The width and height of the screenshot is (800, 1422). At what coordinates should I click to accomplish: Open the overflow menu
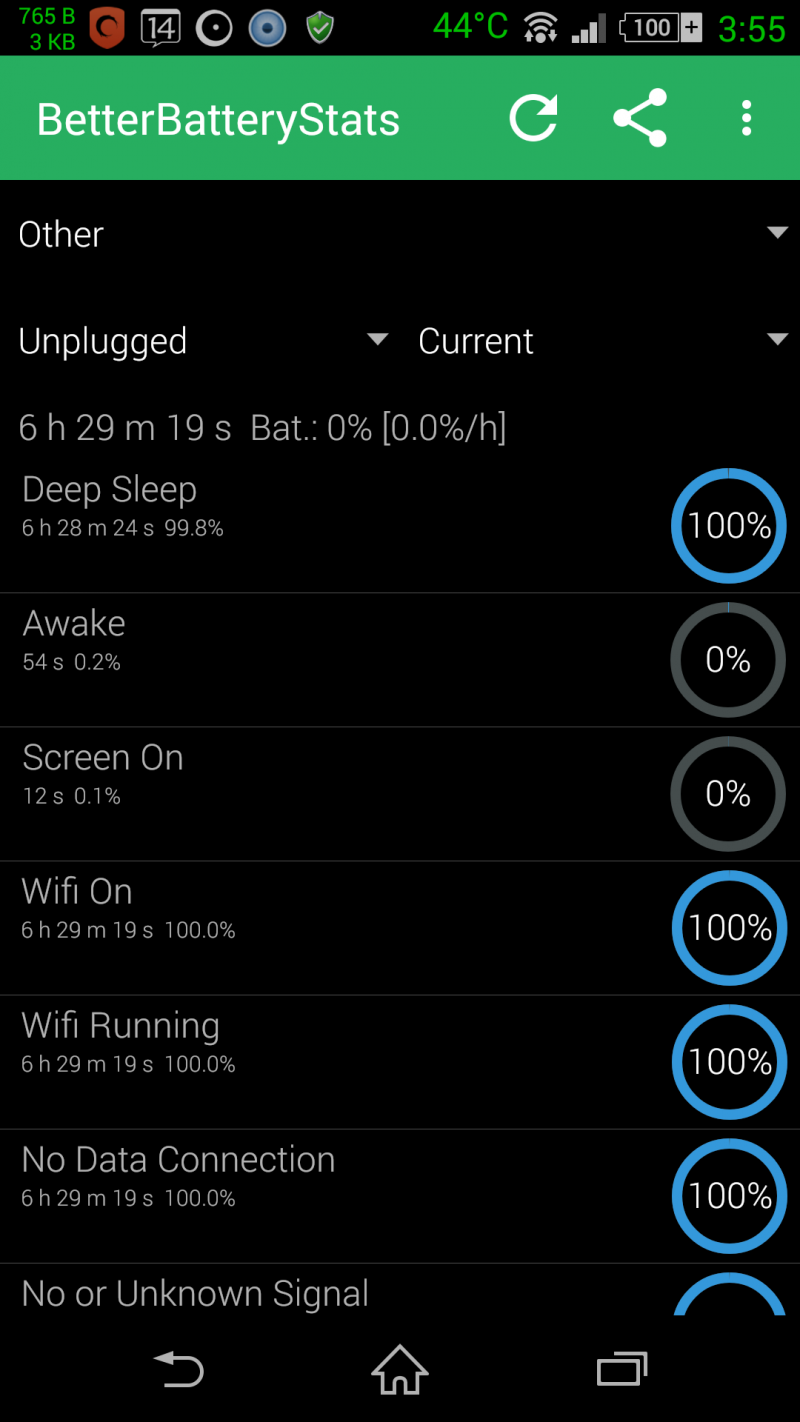tap(746, 119)
